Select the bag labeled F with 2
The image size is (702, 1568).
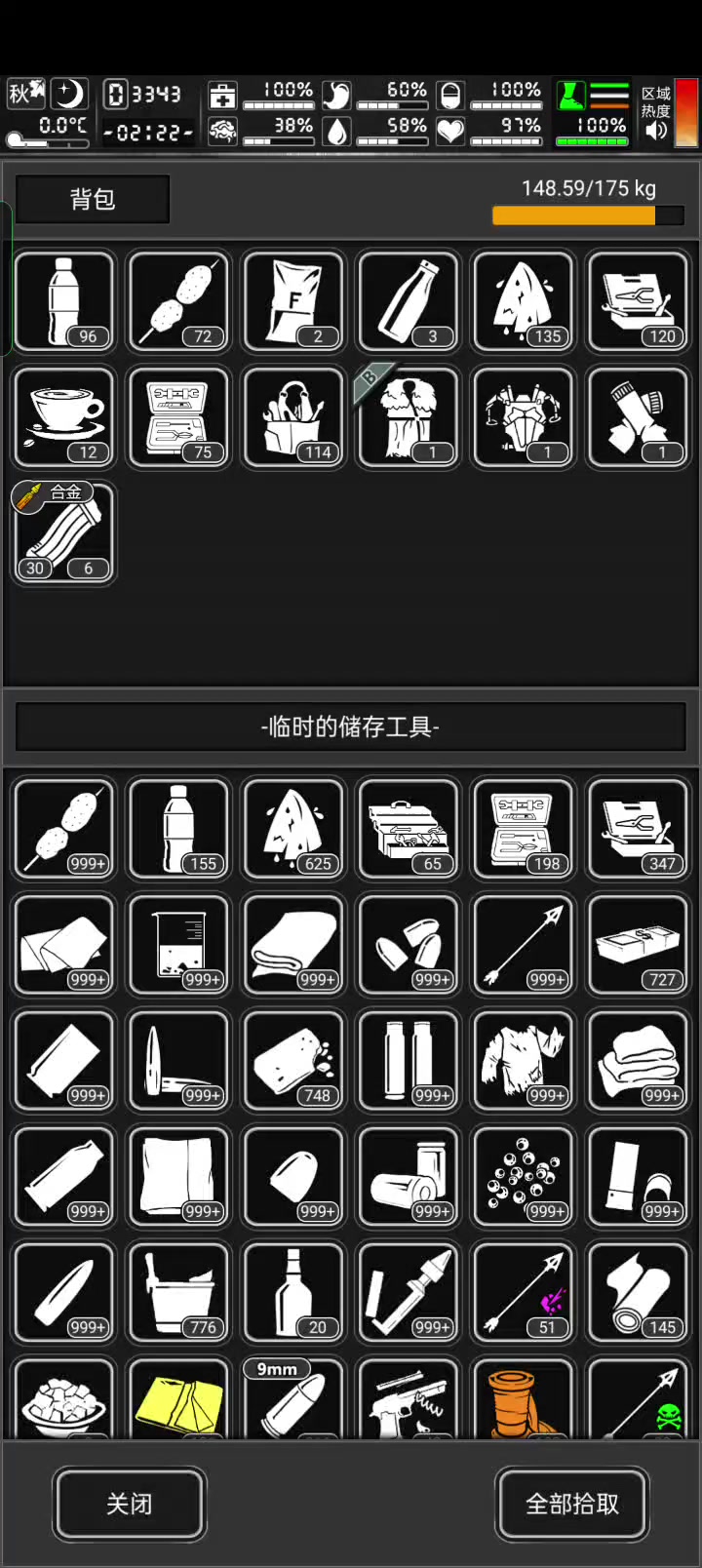coord(294,301)
